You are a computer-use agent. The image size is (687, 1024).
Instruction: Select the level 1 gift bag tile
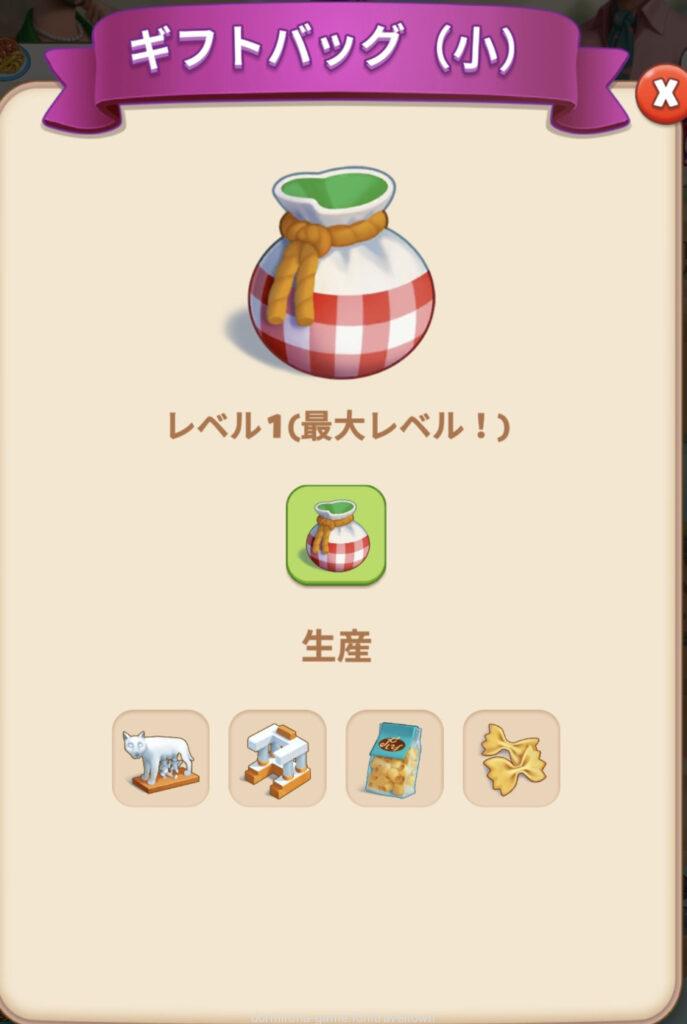tap(336, 535)
